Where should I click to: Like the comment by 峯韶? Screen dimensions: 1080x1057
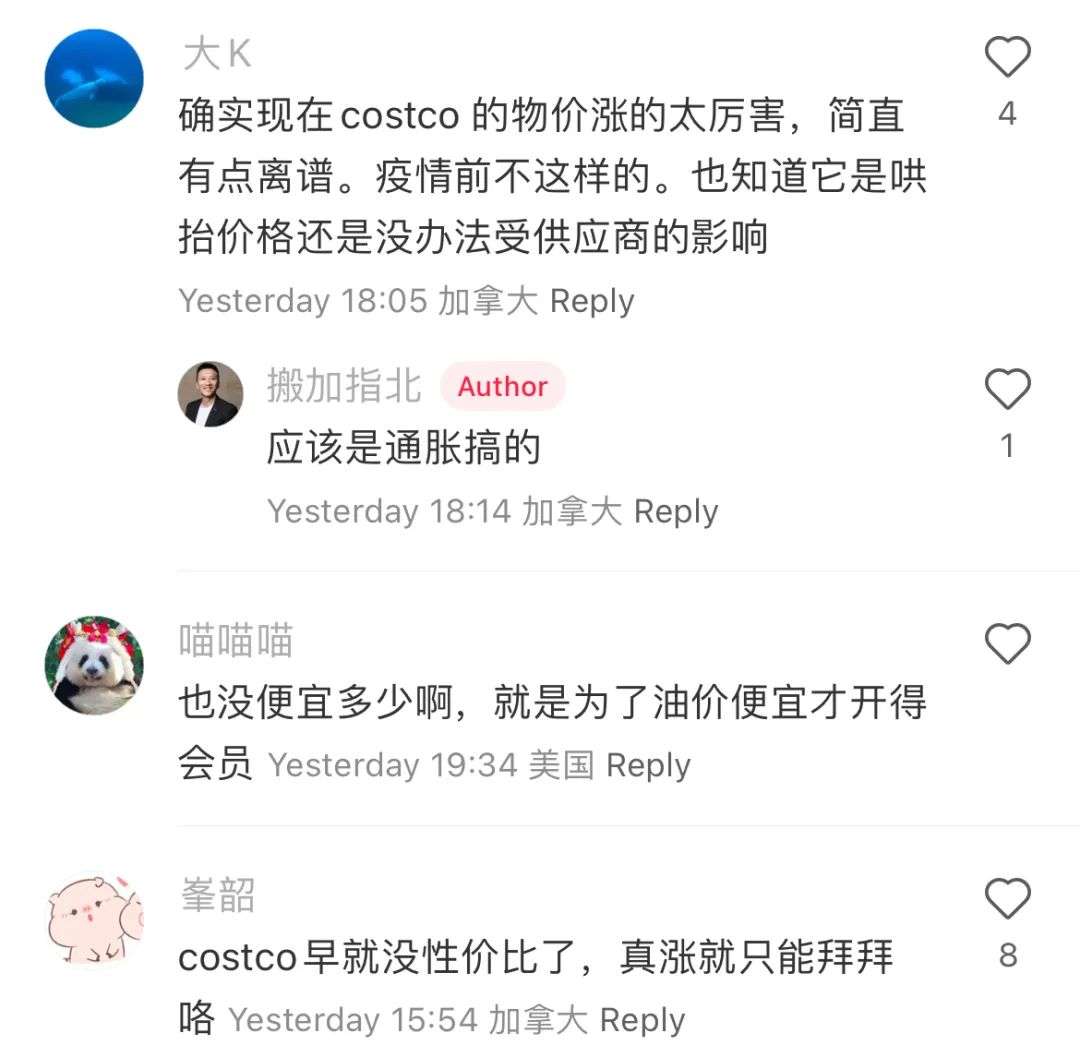coord(1007,899)
